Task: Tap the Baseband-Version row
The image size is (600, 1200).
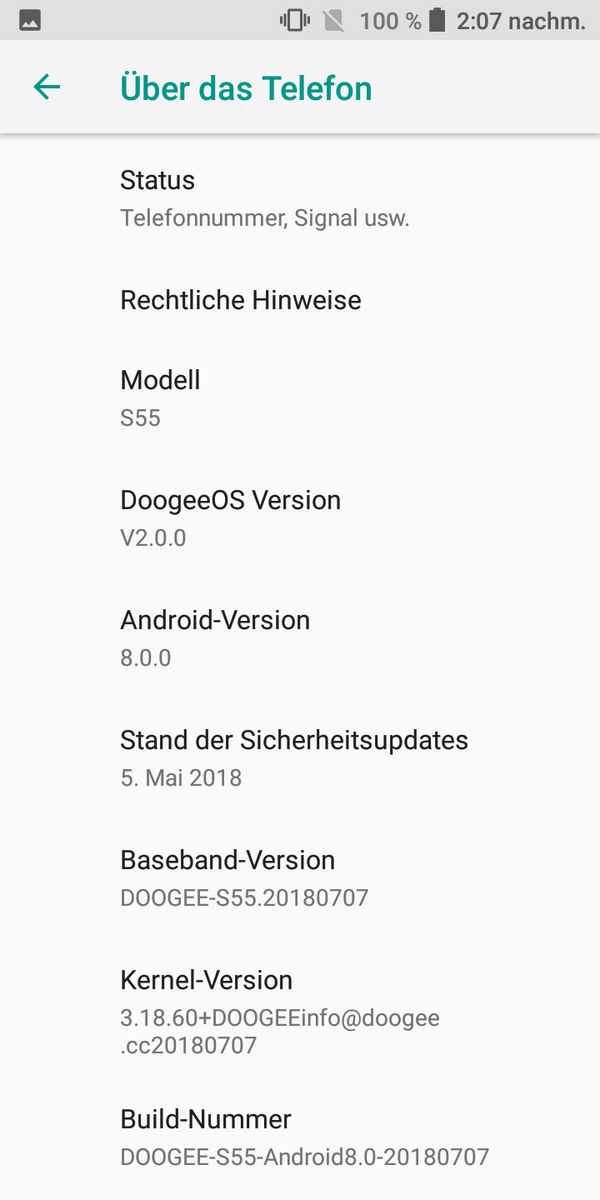Action: click(300, 879)
